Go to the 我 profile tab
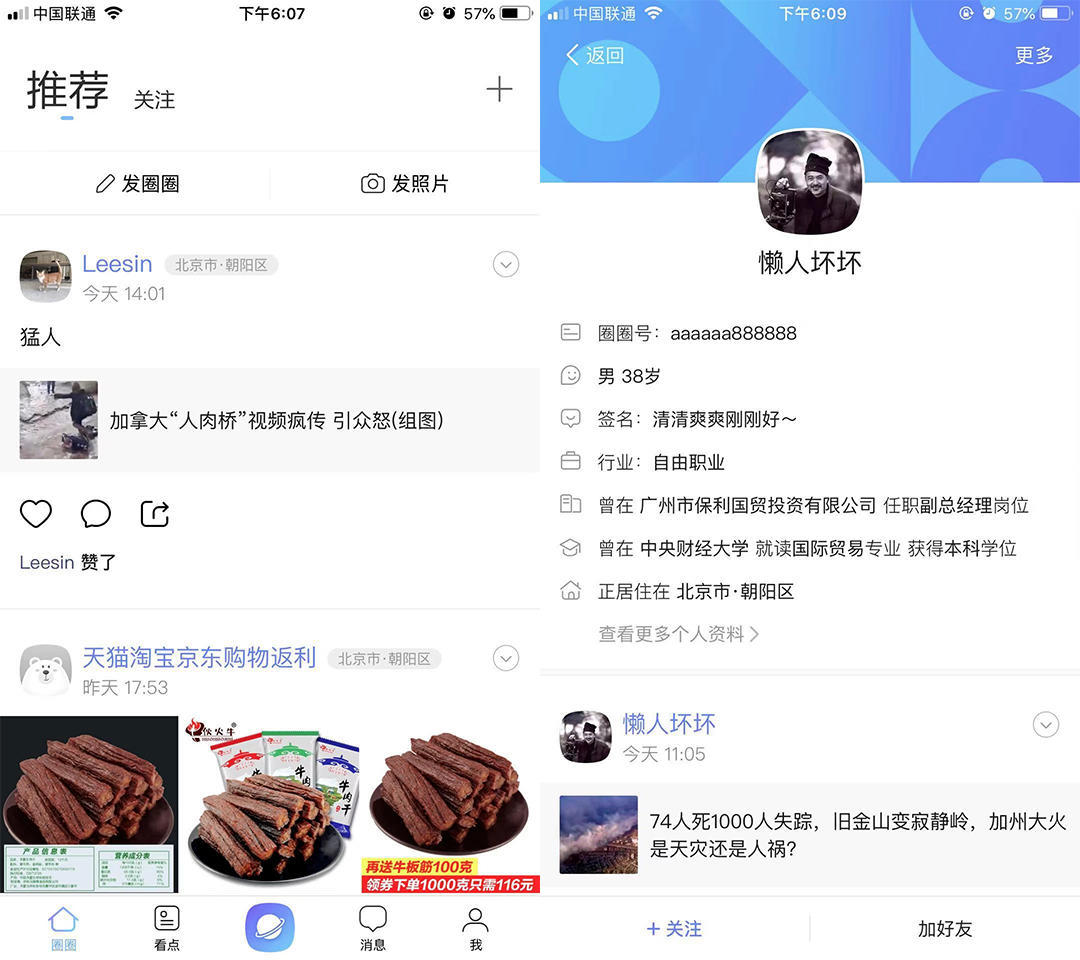Viewport: 1080px width, 960px height. 476,927
